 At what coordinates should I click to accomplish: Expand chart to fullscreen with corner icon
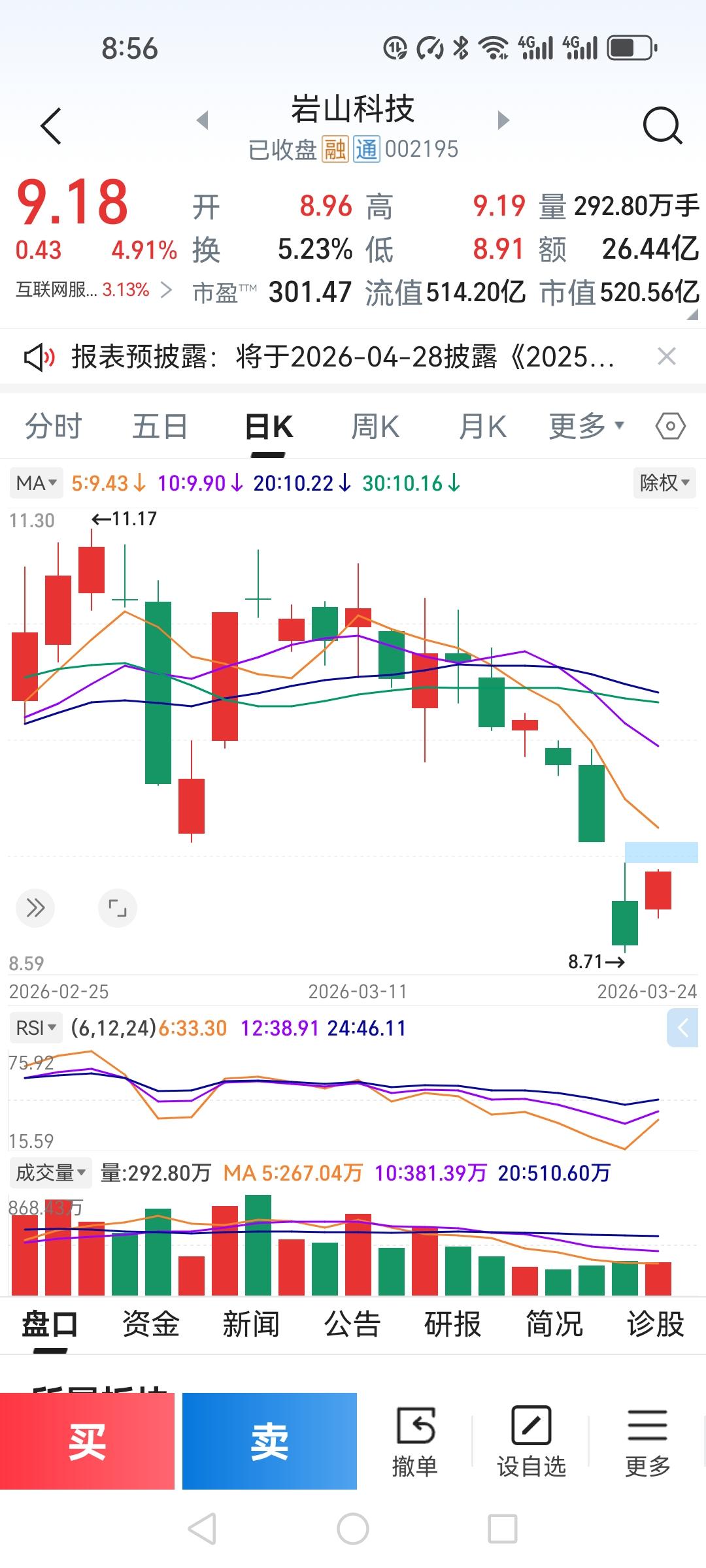click(118, 908)
